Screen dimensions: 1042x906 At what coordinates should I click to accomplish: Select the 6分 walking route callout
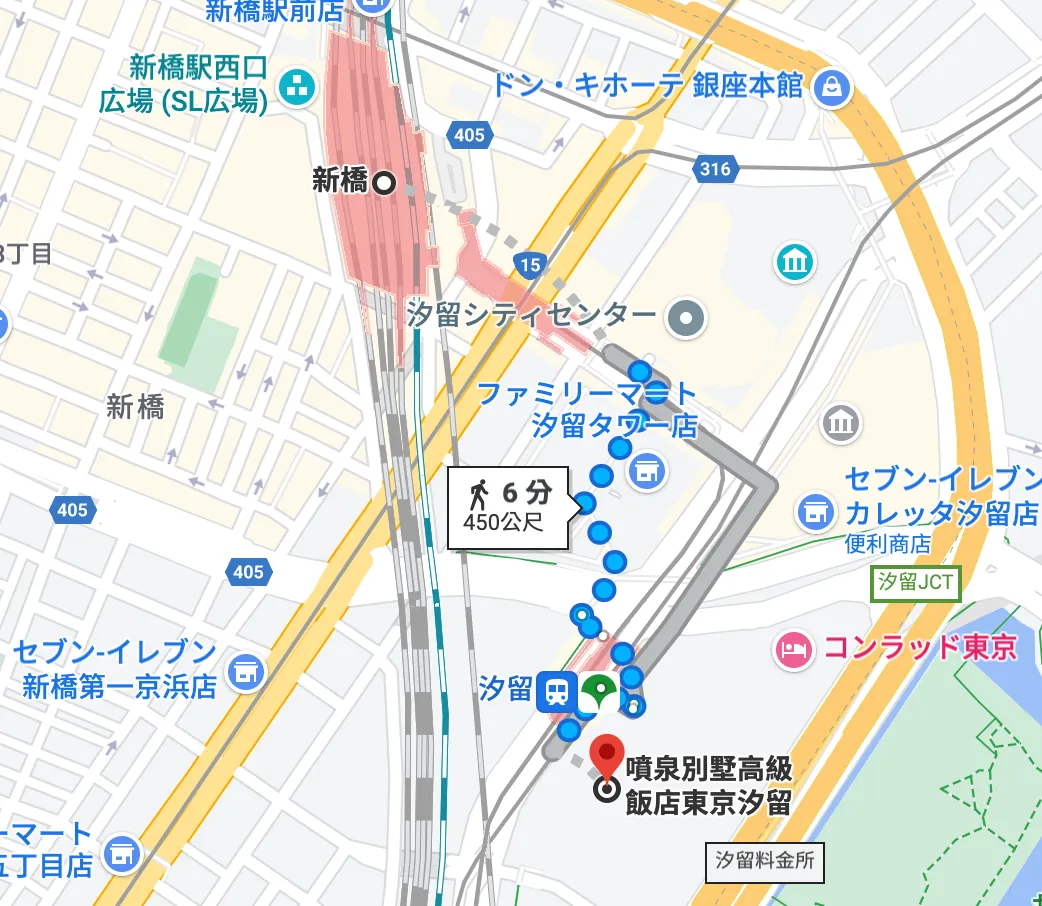(x=510, y=507)
